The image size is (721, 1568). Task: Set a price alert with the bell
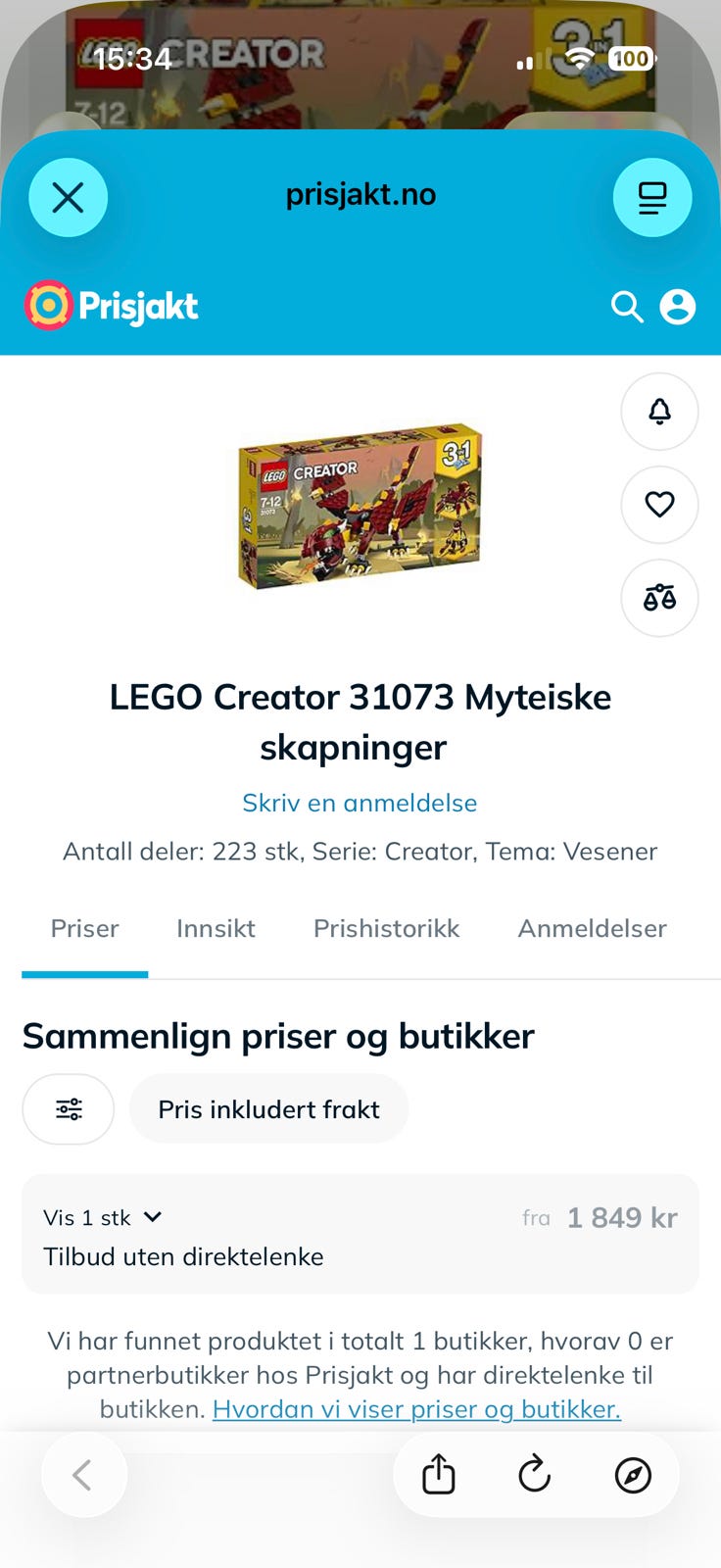pyautogui.click(x=659, y=412)
